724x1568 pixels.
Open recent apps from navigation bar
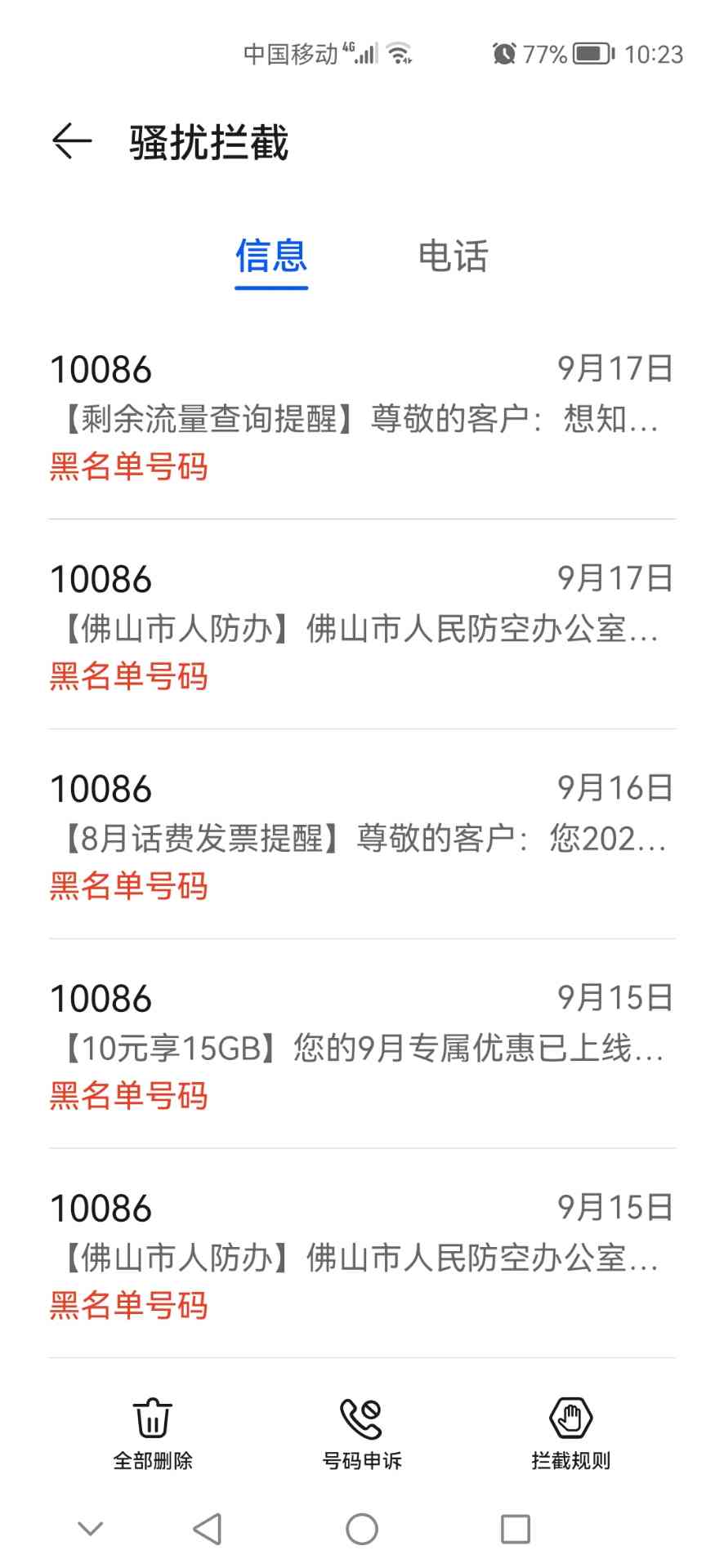tap(515, 1529)
